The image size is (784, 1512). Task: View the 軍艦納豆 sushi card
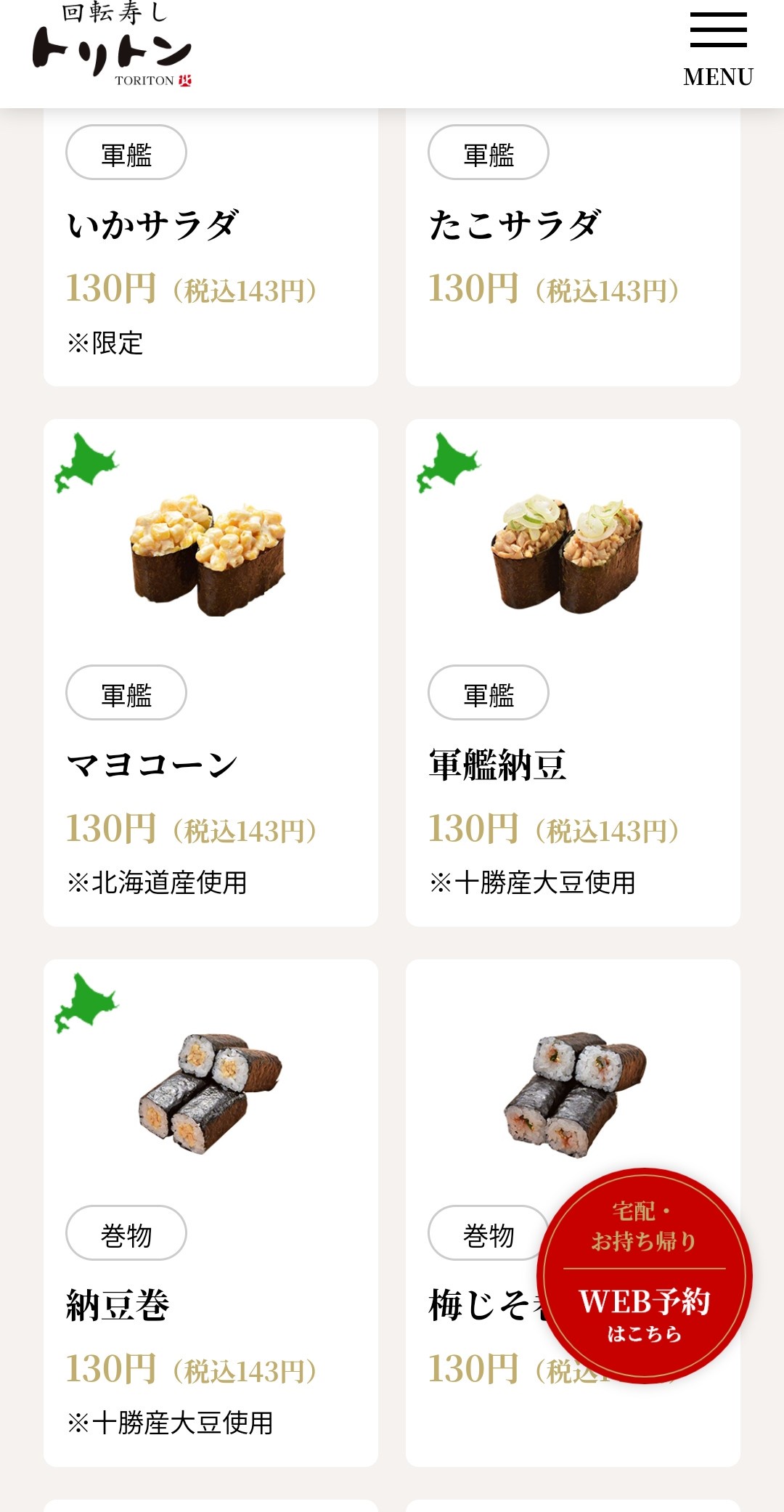click(x=573, y=672)
